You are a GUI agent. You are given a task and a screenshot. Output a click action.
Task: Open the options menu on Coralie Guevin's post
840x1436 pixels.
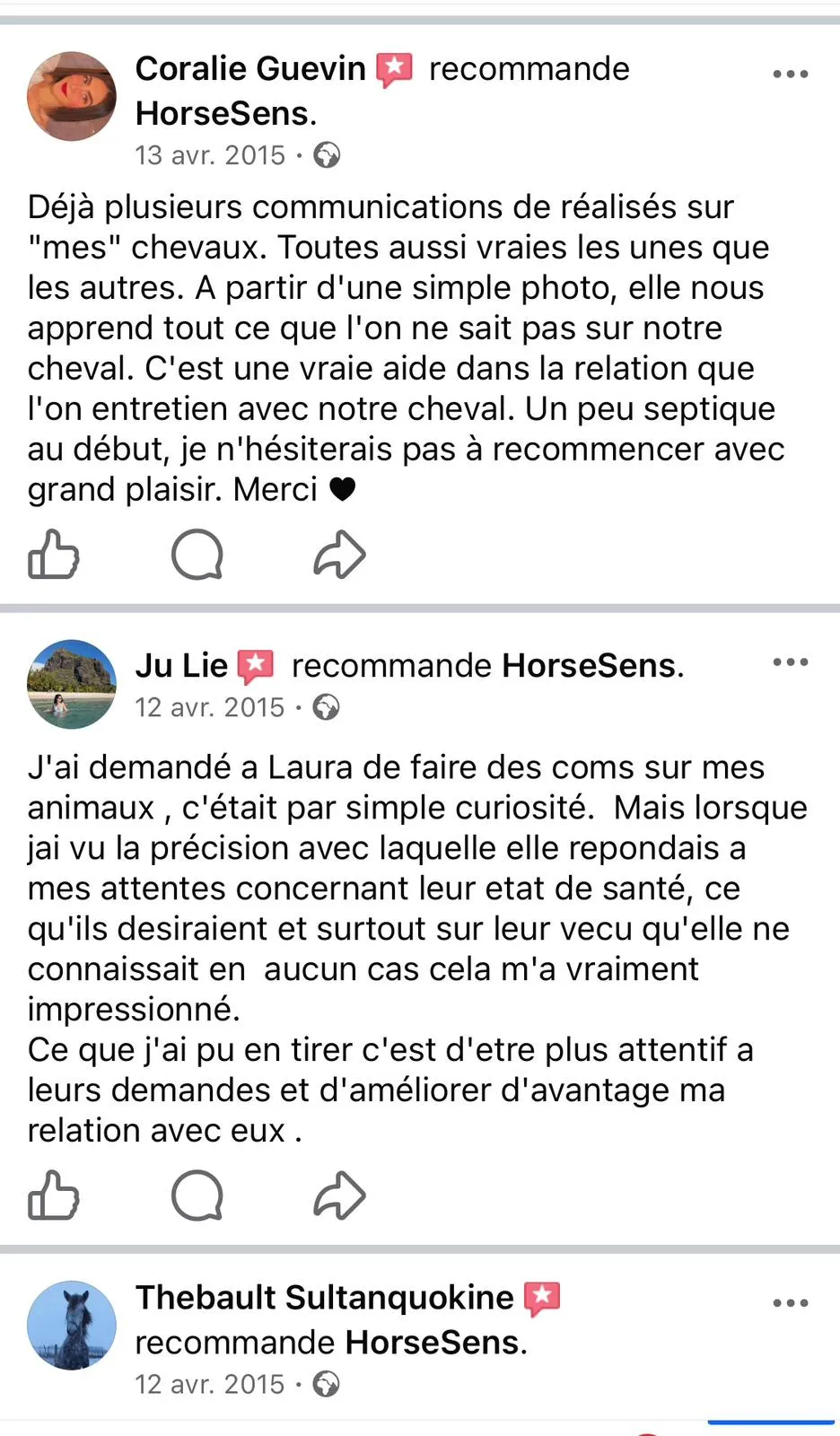click(790, 74)
